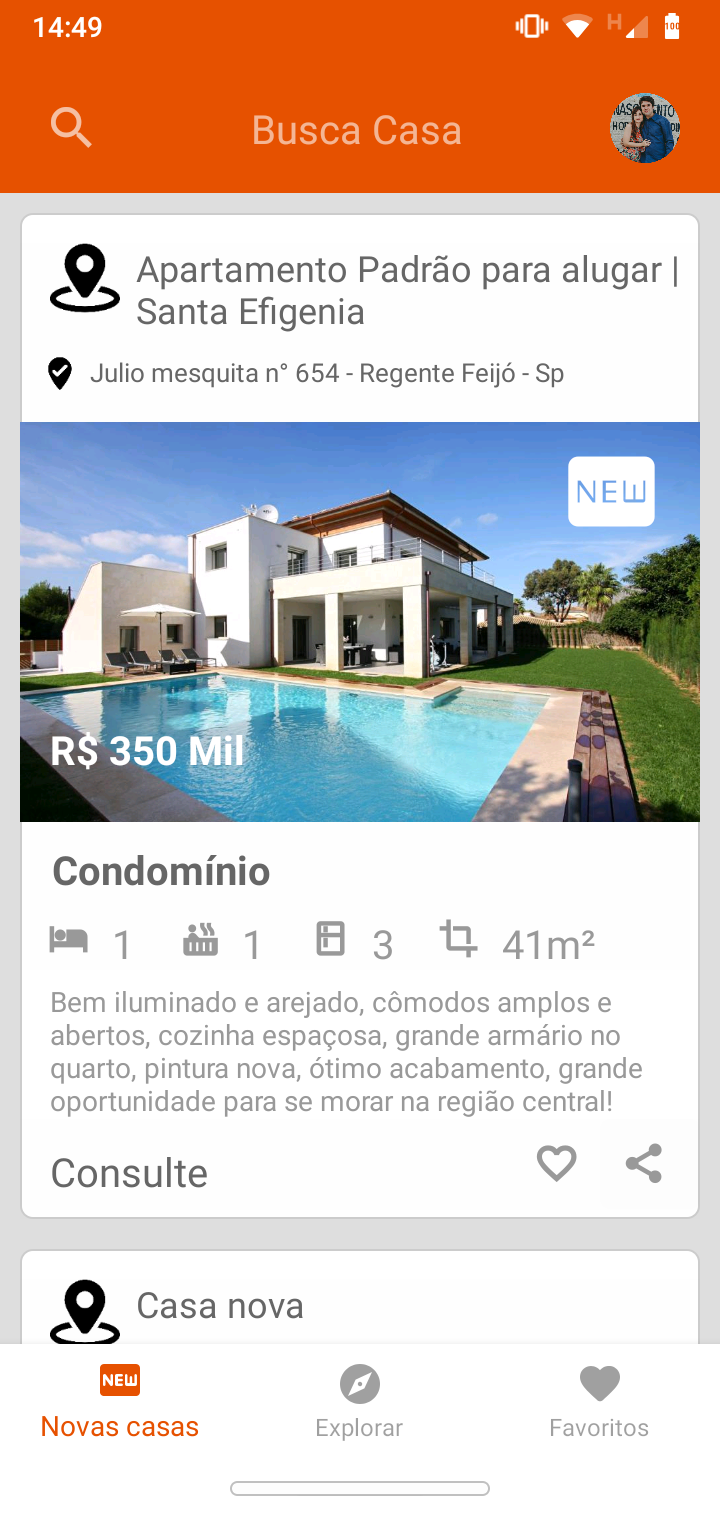720x1520 pixels.
Task: Favorite the Santa Efigenia apartment listing
Action: pyautogui.click(x=557, y=1164)
